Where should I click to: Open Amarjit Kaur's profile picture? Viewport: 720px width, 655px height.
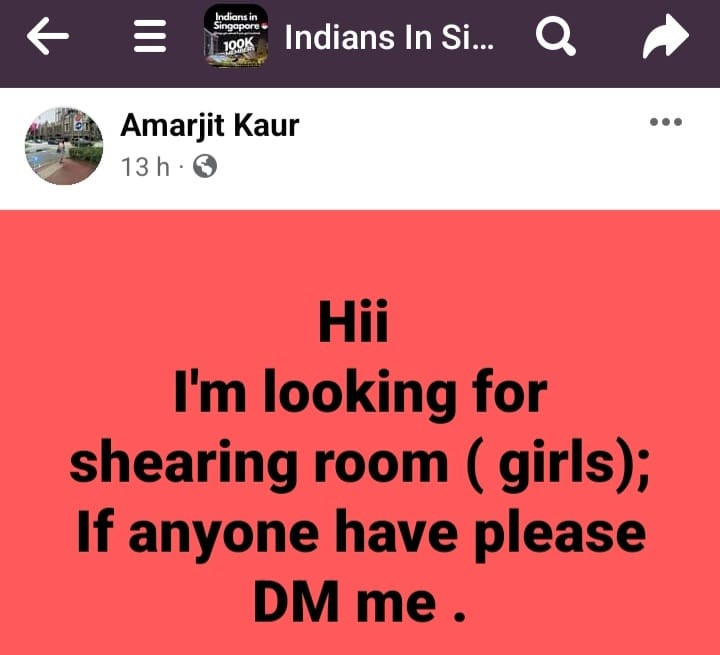64,146
